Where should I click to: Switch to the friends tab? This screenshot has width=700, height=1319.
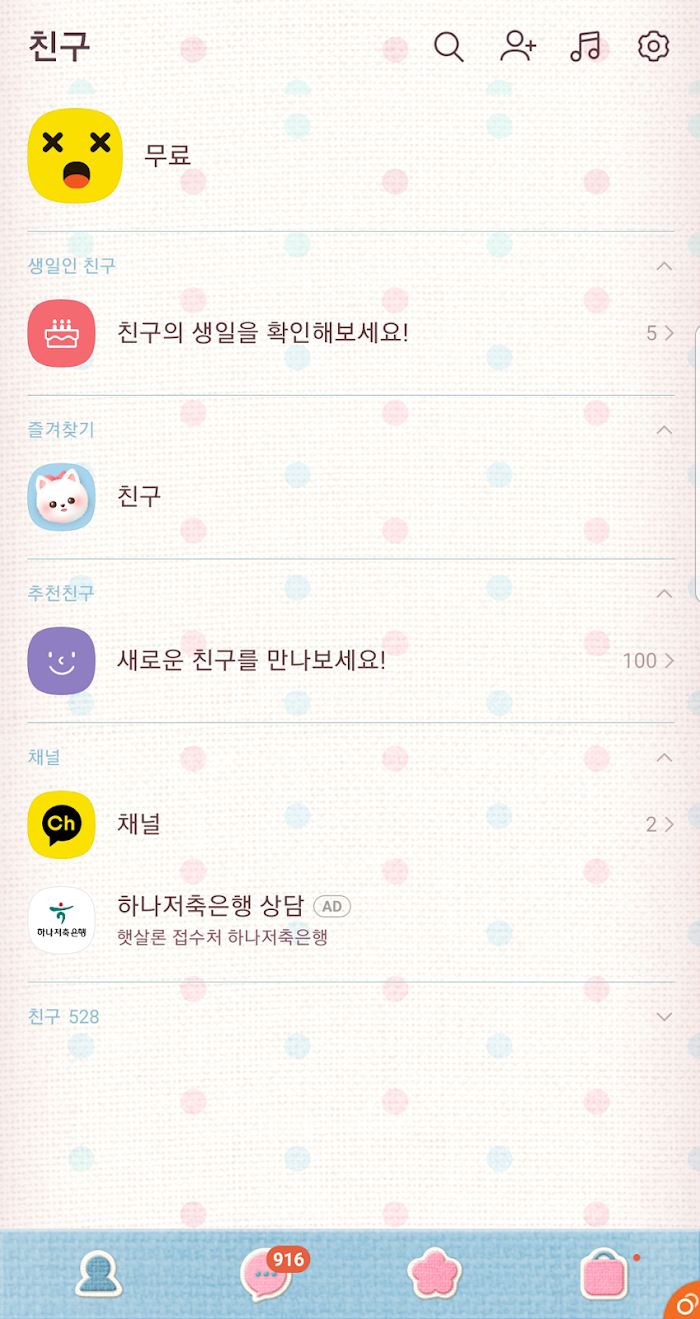tap(99, 1275)
